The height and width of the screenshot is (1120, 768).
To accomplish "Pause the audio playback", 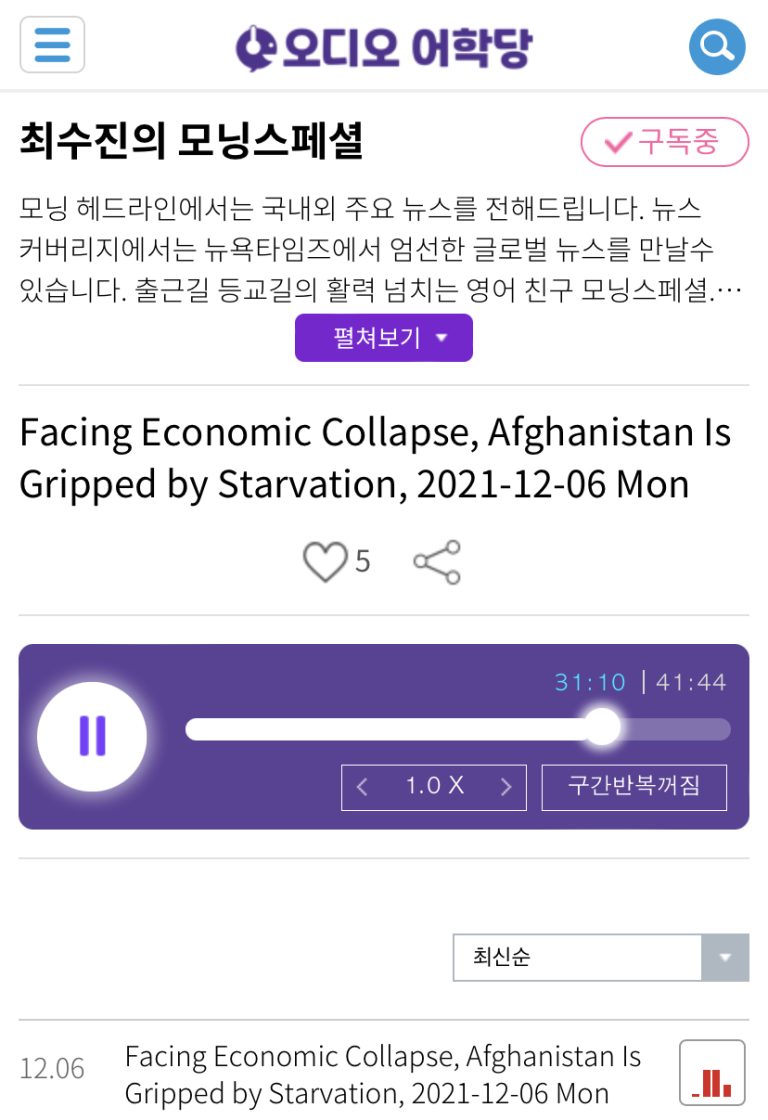I will click(x=92, y=736).
